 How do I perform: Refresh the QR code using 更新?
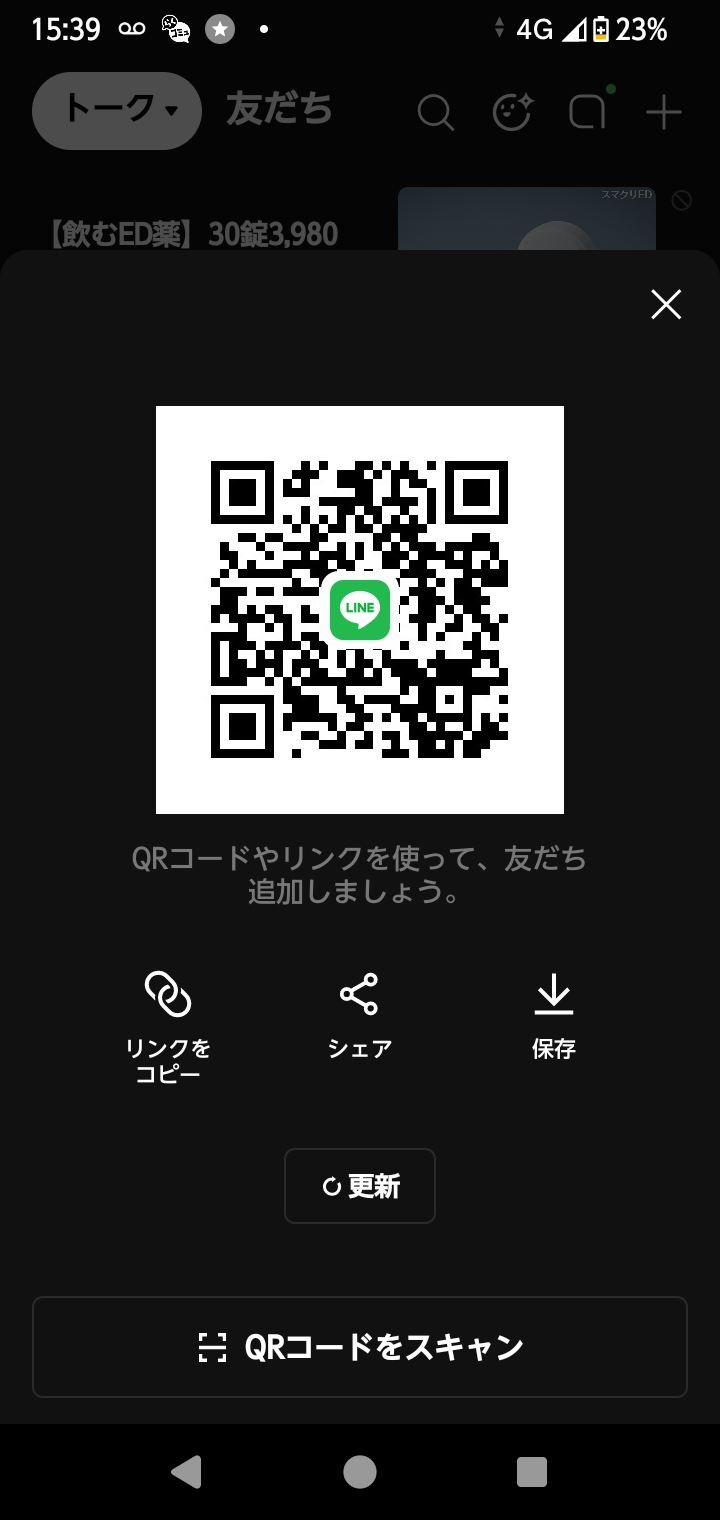[360, 1186]
